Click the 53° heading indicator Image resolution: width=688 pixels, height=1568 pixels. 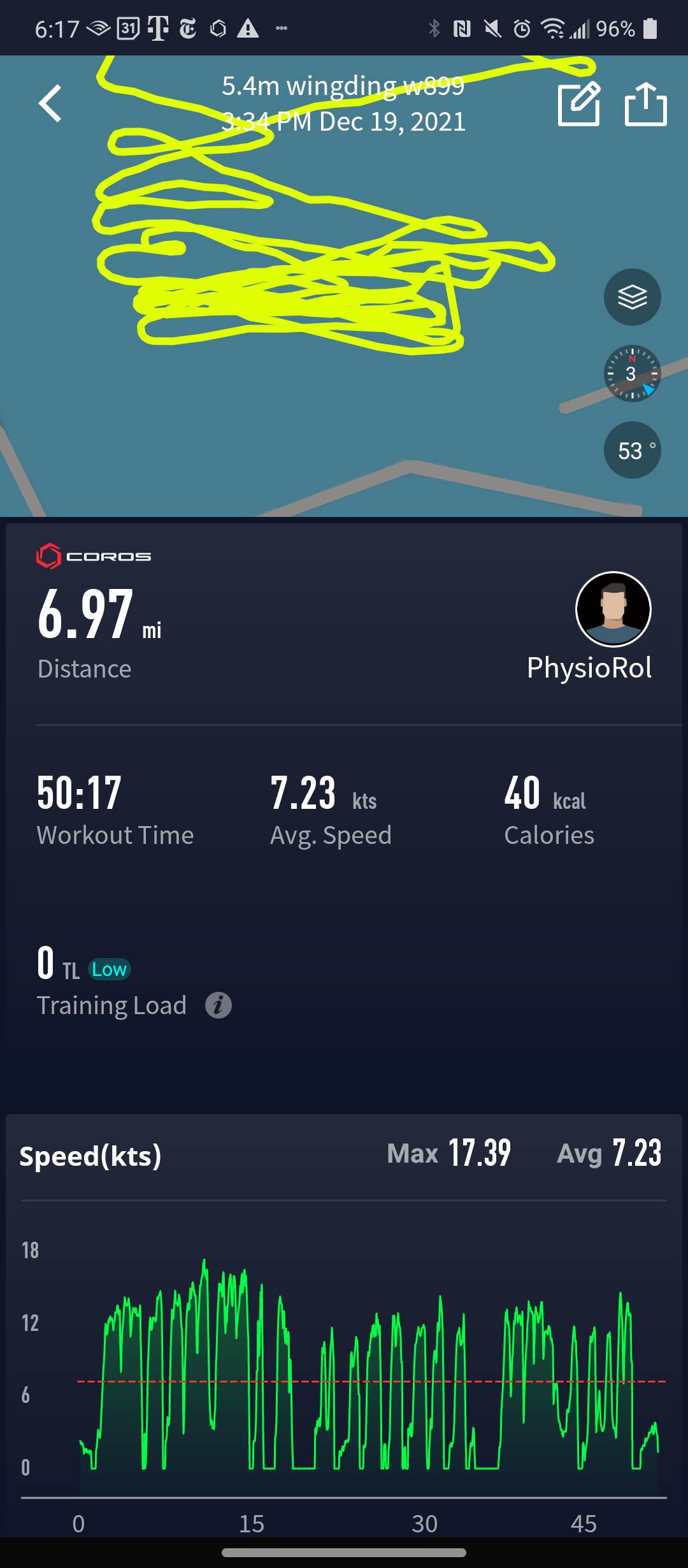pyautogui.click(x=631, y=450)
